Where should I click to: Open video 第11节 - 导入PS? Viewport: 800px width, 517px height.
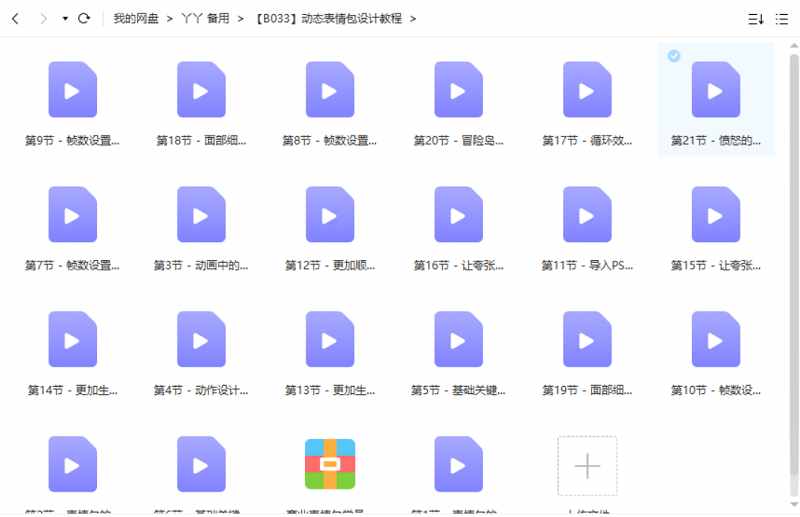[x=587, y=215]
